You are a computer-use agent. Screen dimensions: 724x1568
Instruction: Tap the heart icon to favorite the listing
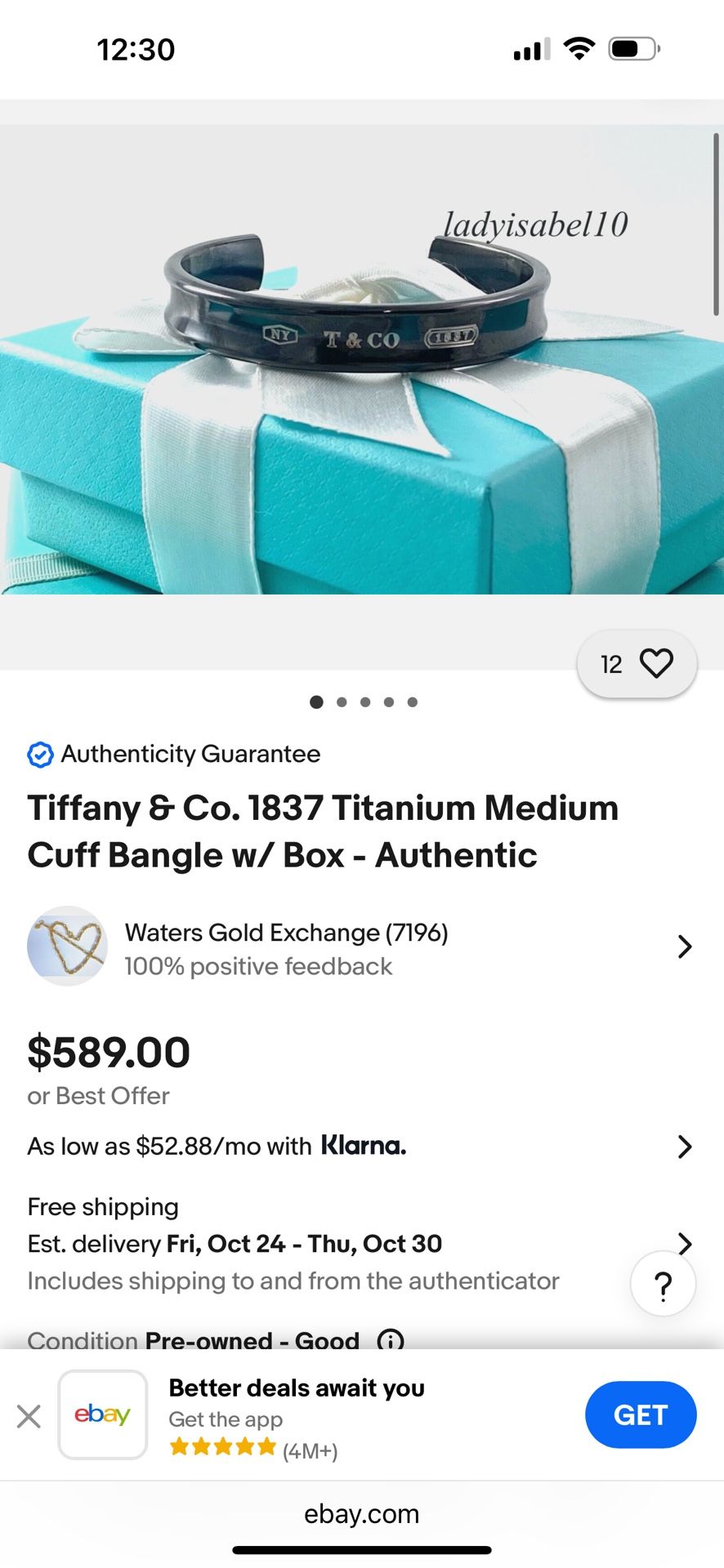[x=657, y=663]
